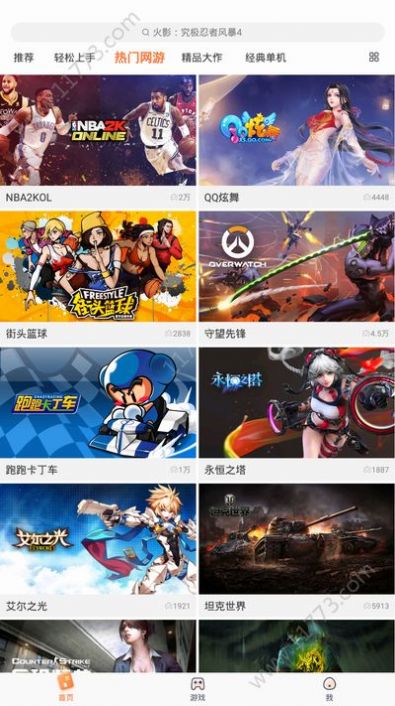Screen dimensions: 395x706
Task: Select the 精品大作 tab
Action: coord(202,58)
